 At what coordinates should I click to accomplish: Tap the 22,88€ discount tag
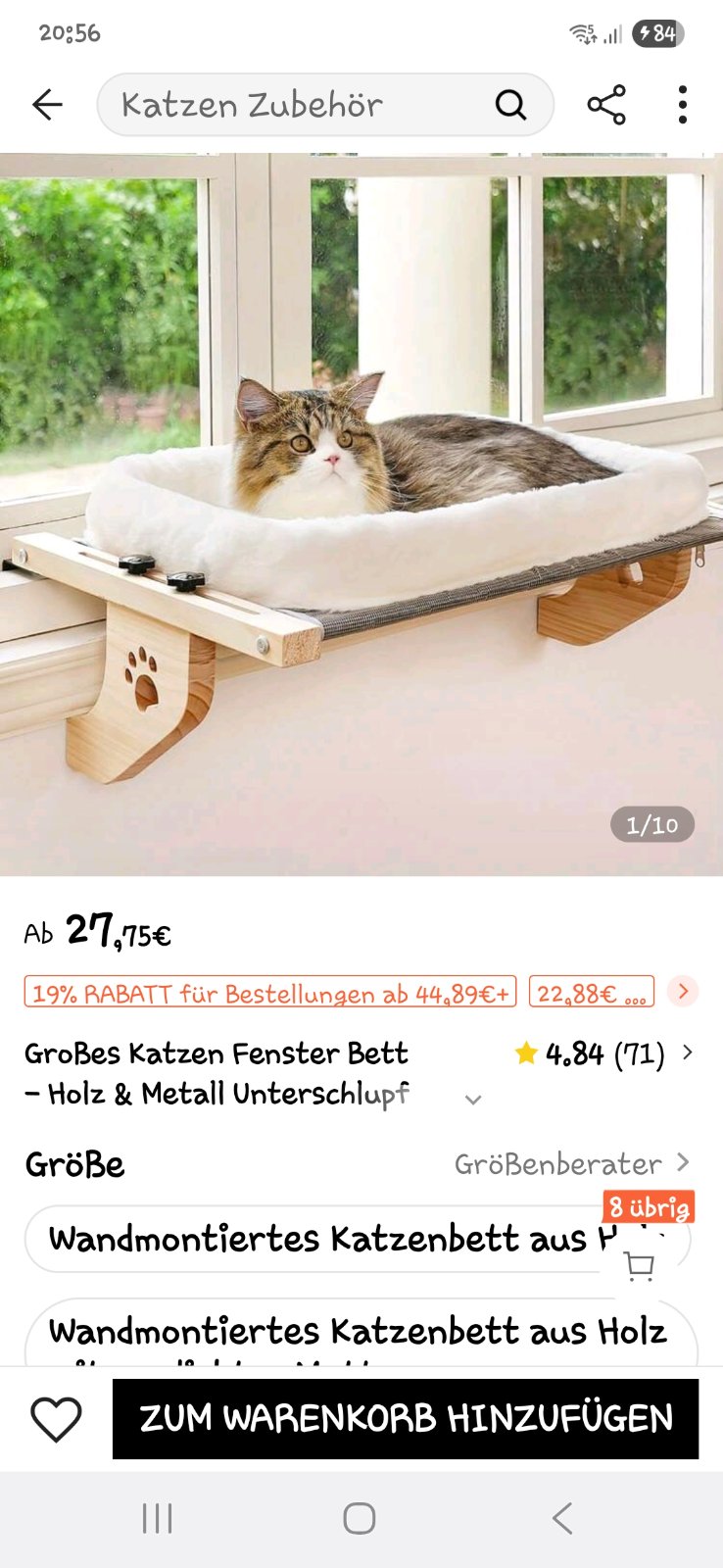pyautogui.click(x=591, y=993)
